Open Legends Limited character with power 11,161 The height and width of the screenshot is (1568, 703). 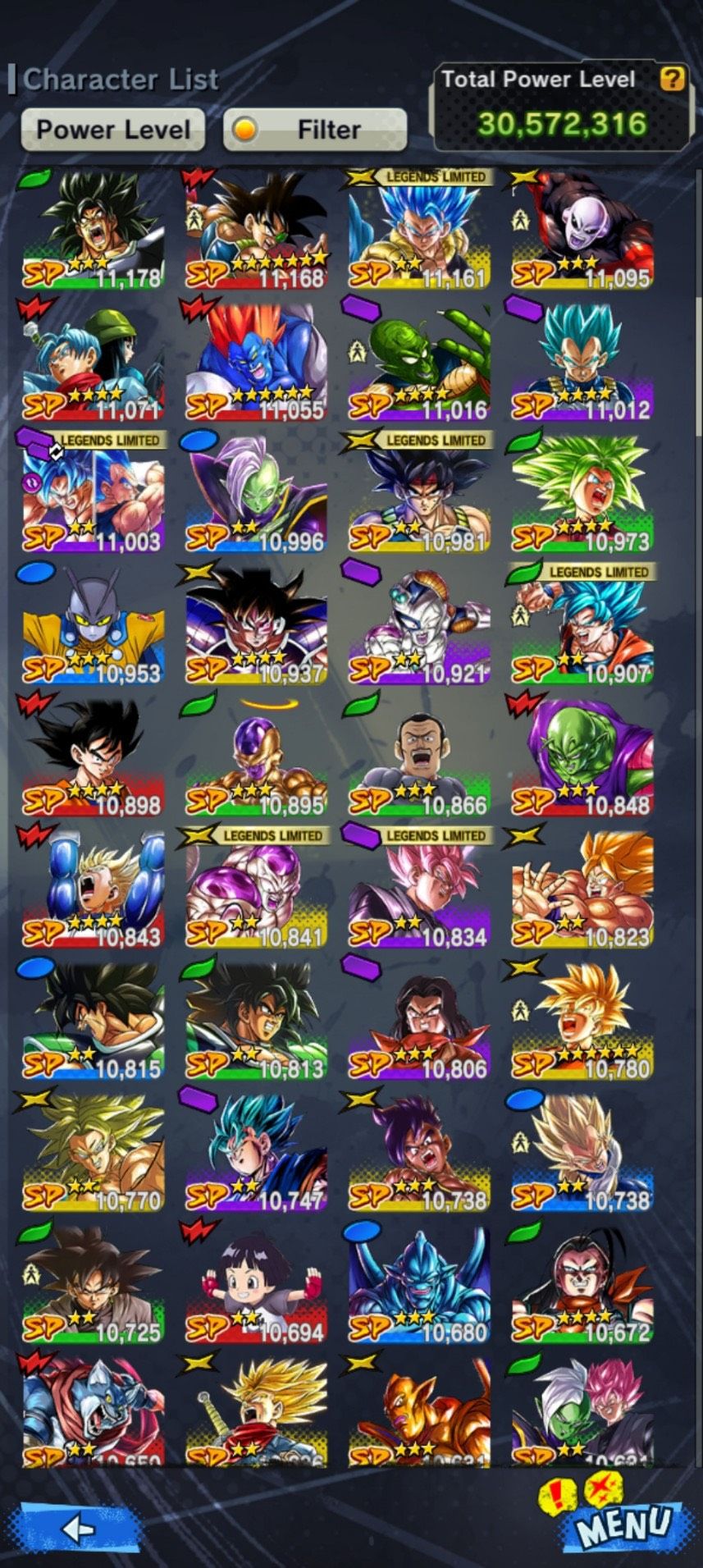pyautogui.click(x=419, y=230)
